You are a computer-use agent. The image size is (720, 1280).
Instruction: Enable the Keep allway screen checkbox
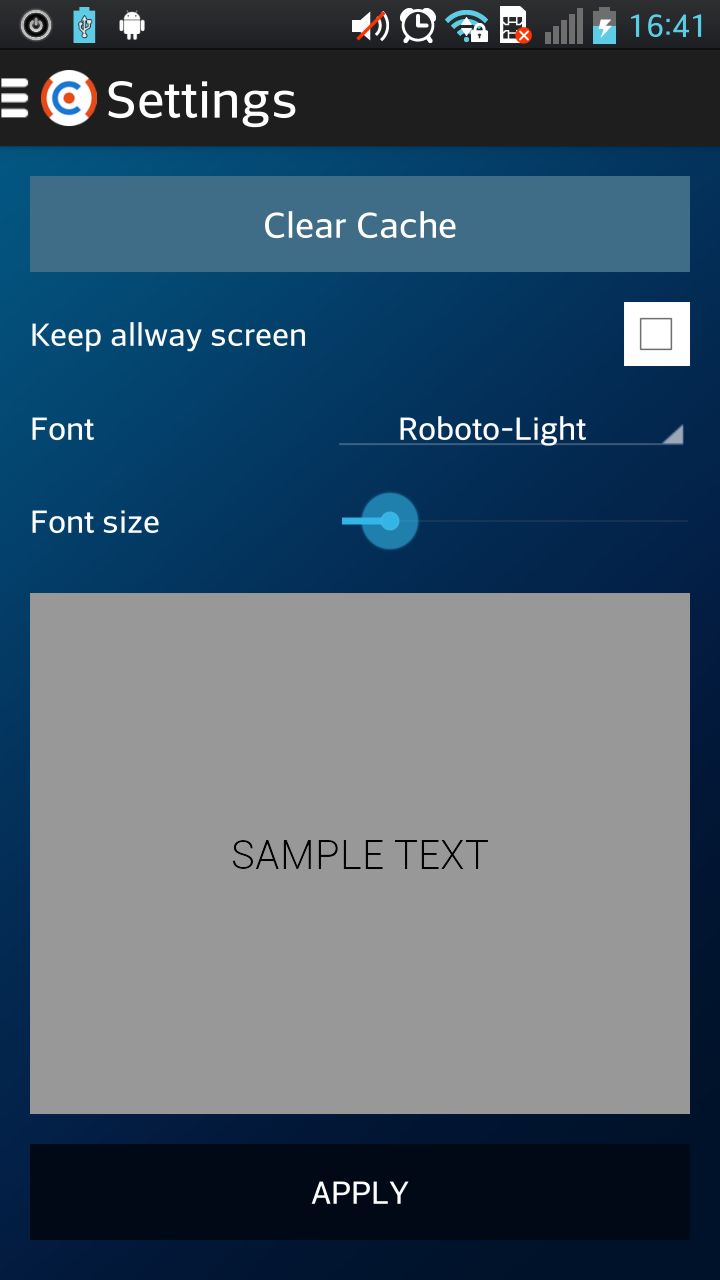click(656, 334)
